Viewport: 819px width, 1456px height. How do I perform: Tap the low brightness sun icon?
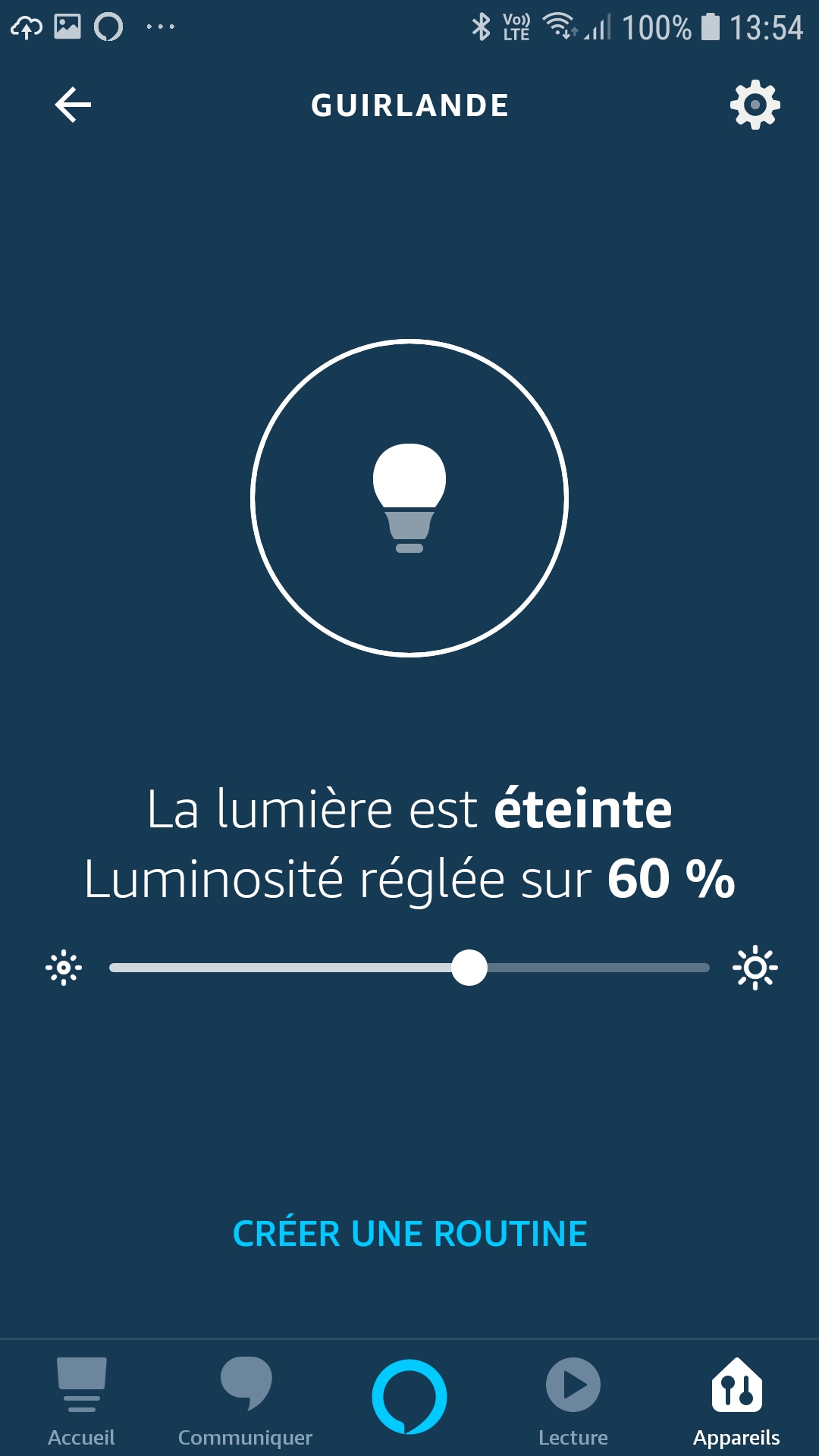(64, 968)
